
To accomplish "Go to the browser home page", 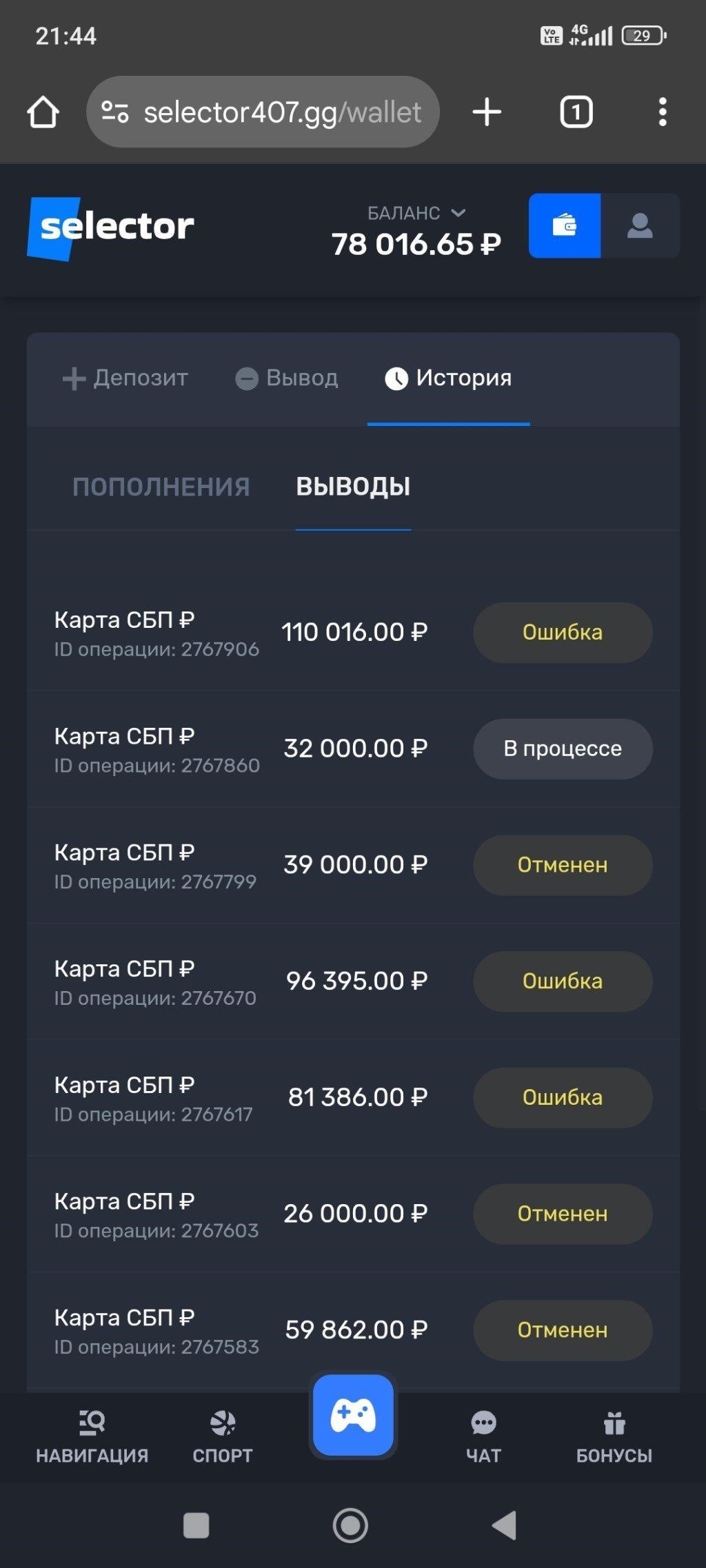I will coord(43,112).
